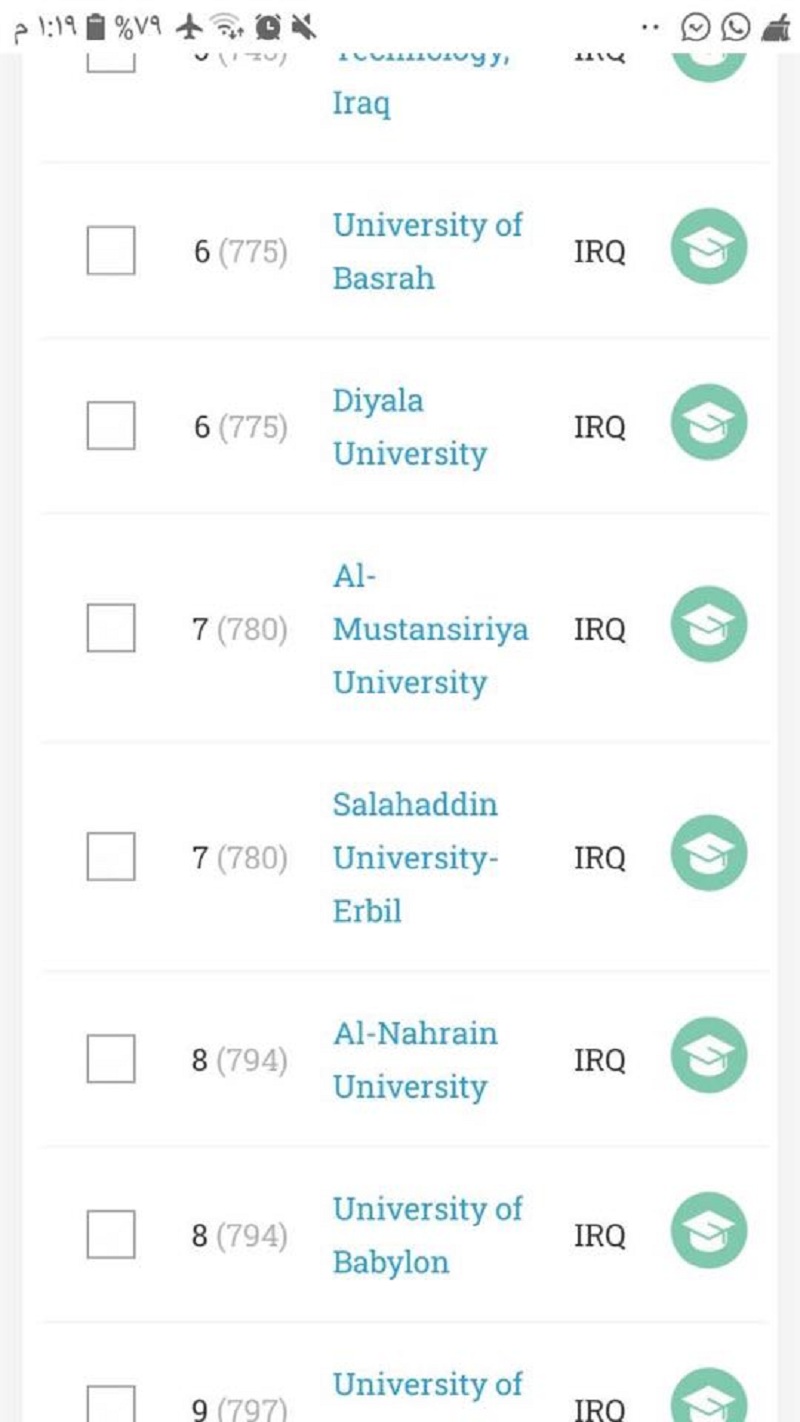This screenshot has height=1422, width=800.
Task: Tick the University of Babylon checkbox
Action: pos(111,1235)
